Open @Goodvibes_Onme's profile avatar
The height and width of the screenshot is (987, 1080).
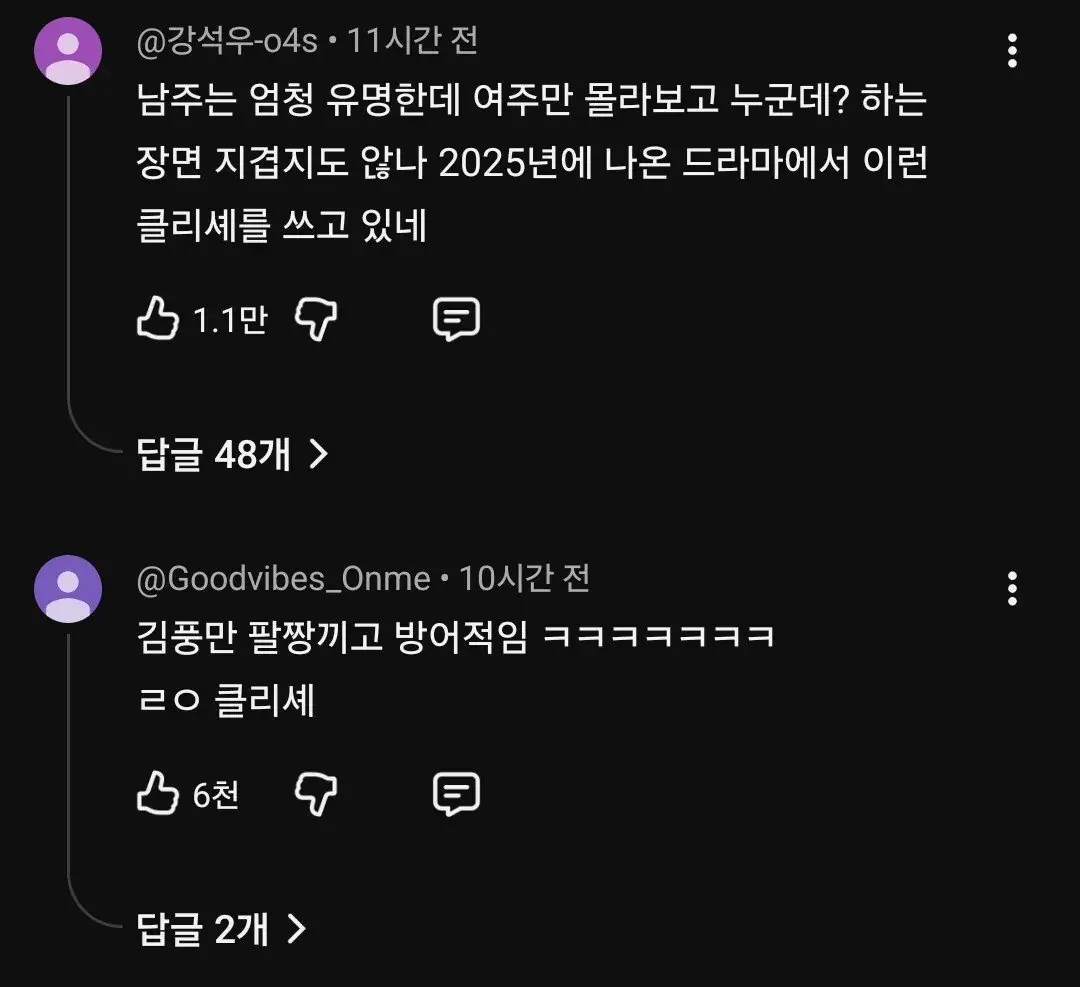pos(68,589)
